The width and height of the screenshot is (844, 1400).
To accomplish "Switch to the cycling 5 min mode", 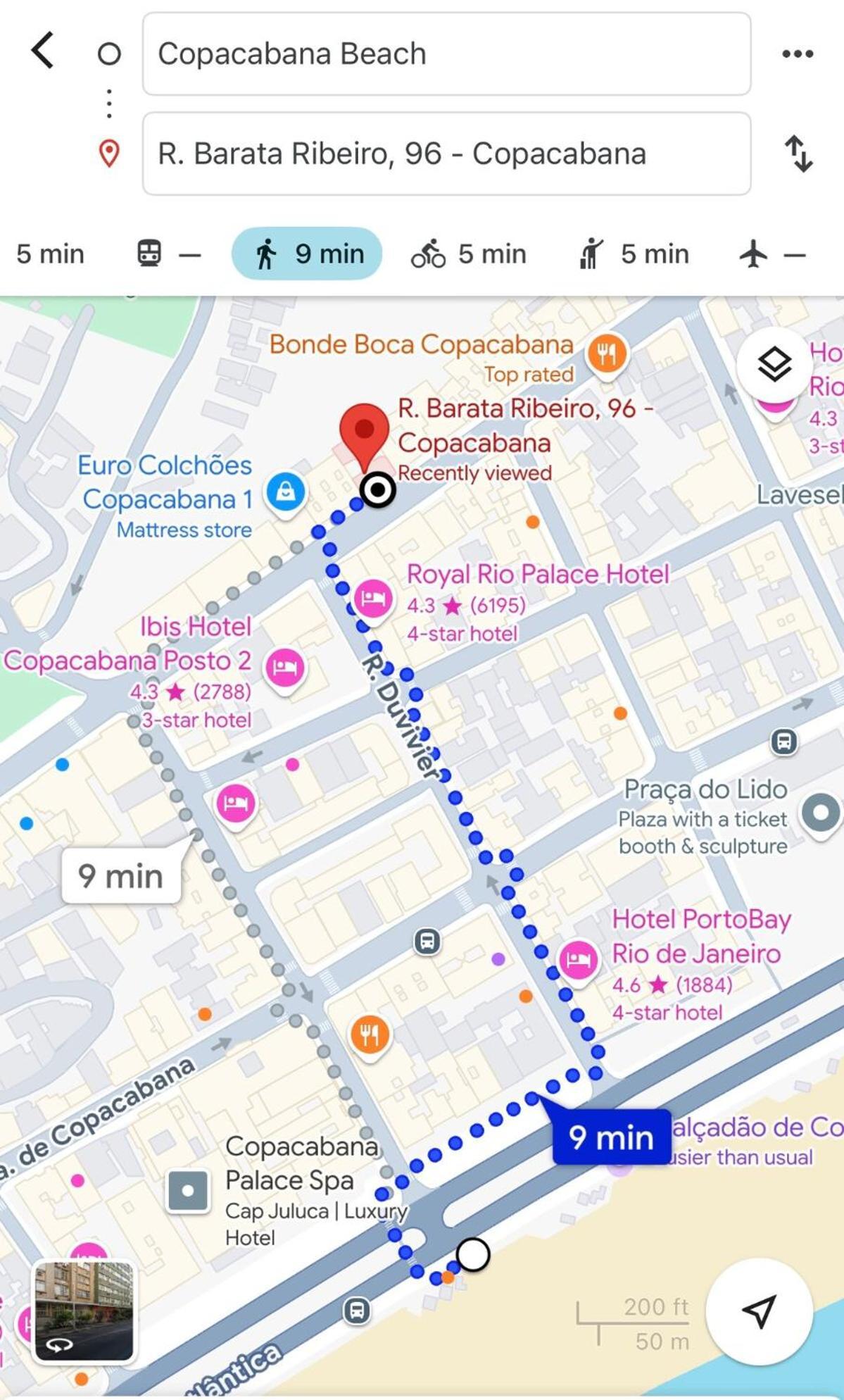I will [x=469, y=254].
